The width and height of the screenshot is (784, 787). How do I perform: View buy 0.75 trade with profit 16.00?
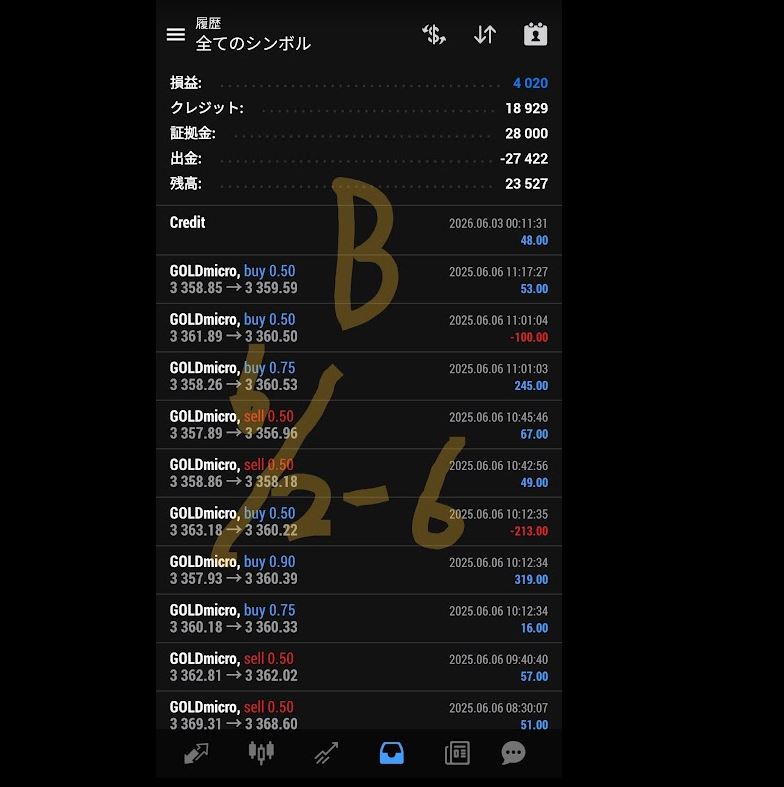click(358, 619)
